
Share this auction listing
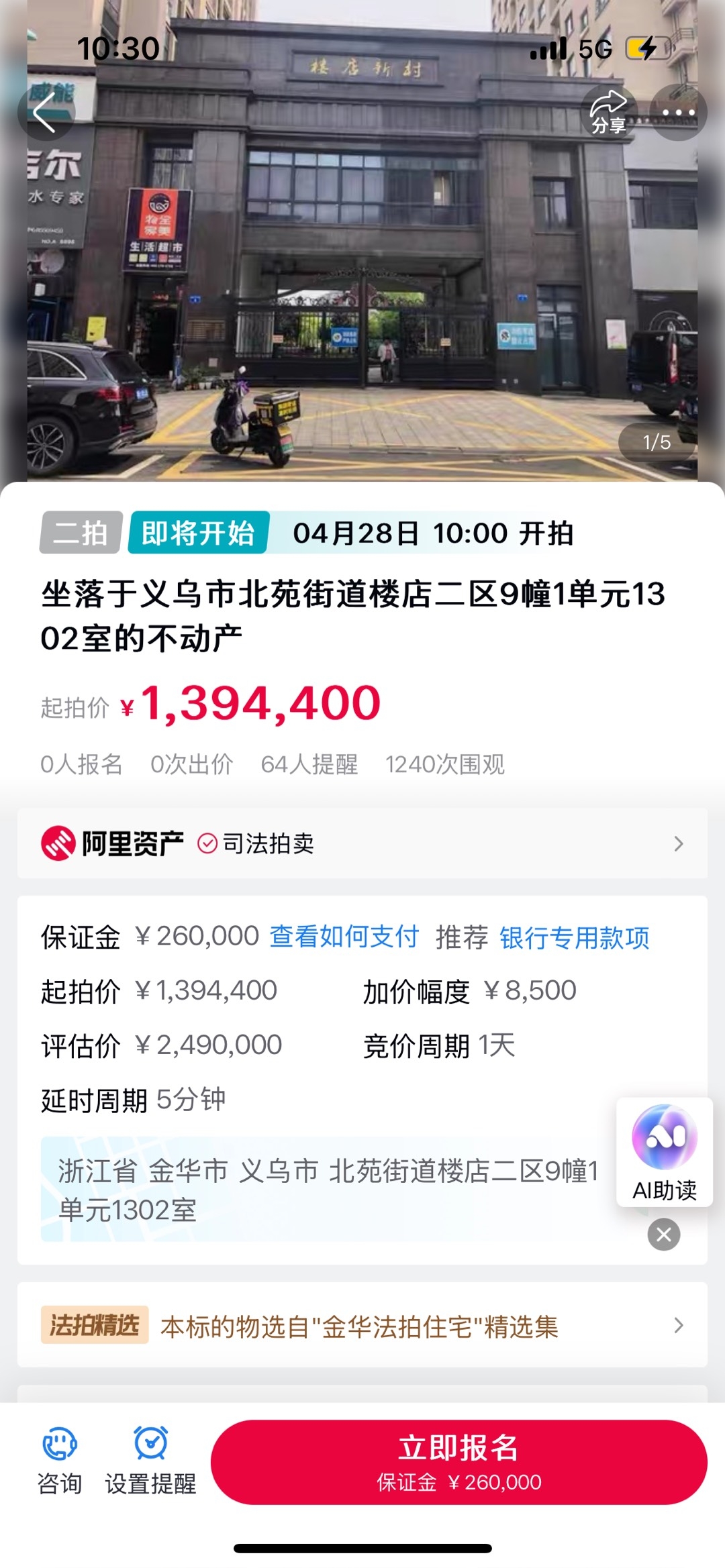[608, 112]
